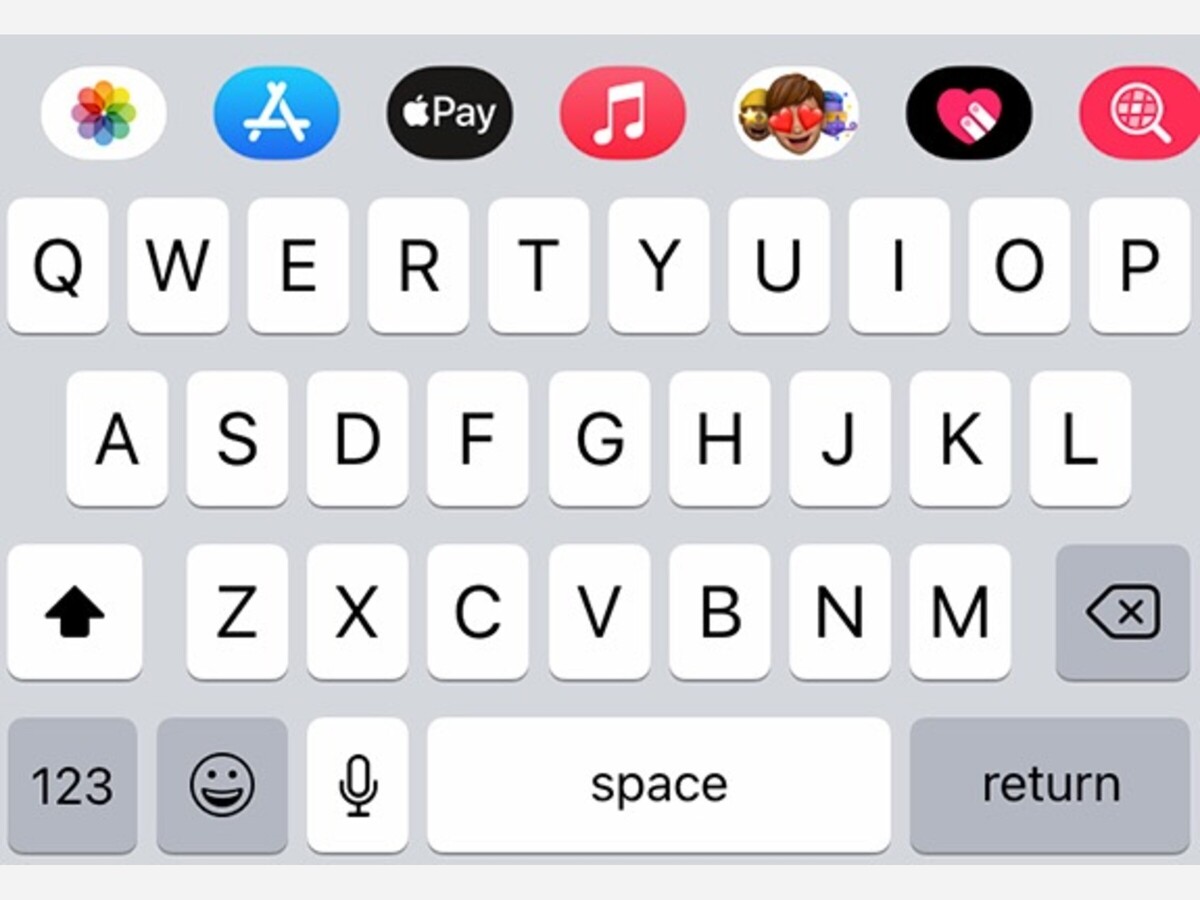The width and height of the screenshot is (1200, 900).
Task: Open Memoji stickers
Action: pyautogui.click(x=796, y=113)
